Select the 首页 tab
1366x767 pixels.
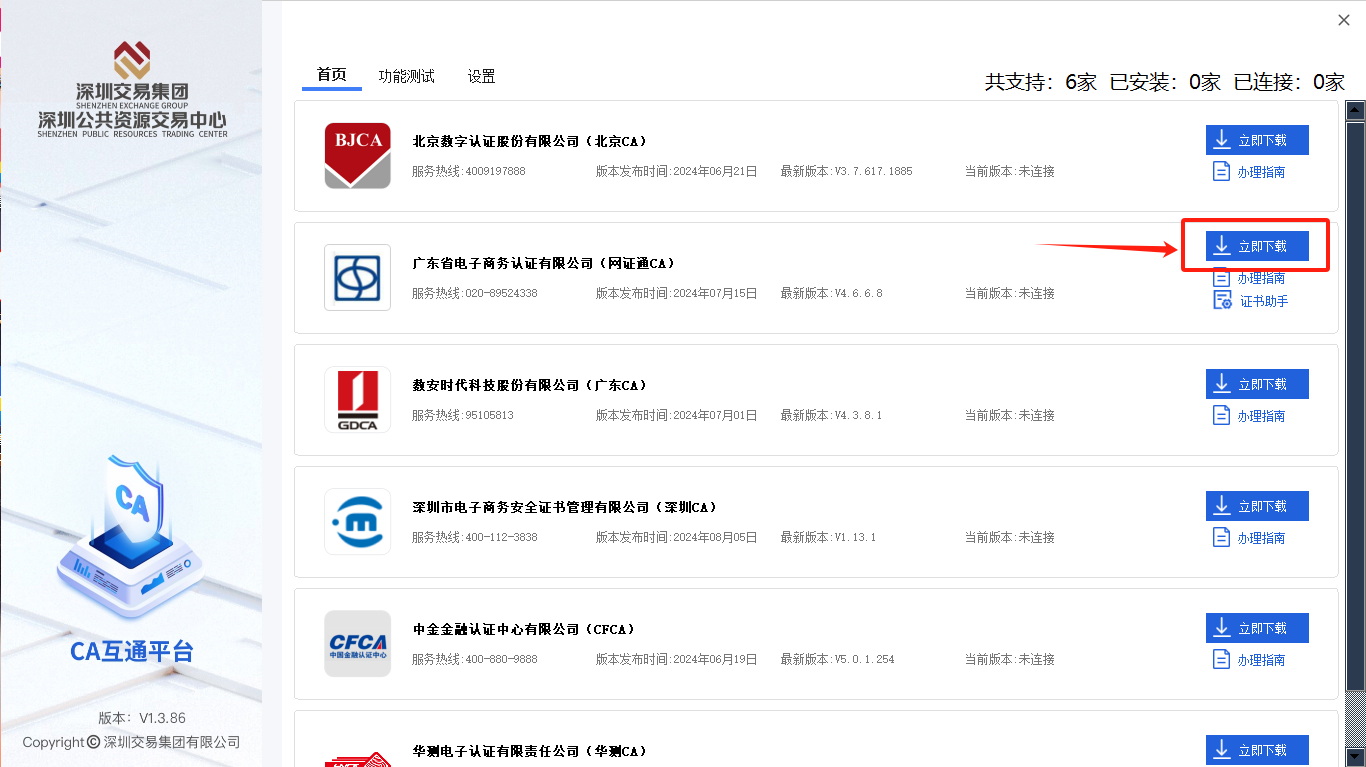click(x=332, y=76)
